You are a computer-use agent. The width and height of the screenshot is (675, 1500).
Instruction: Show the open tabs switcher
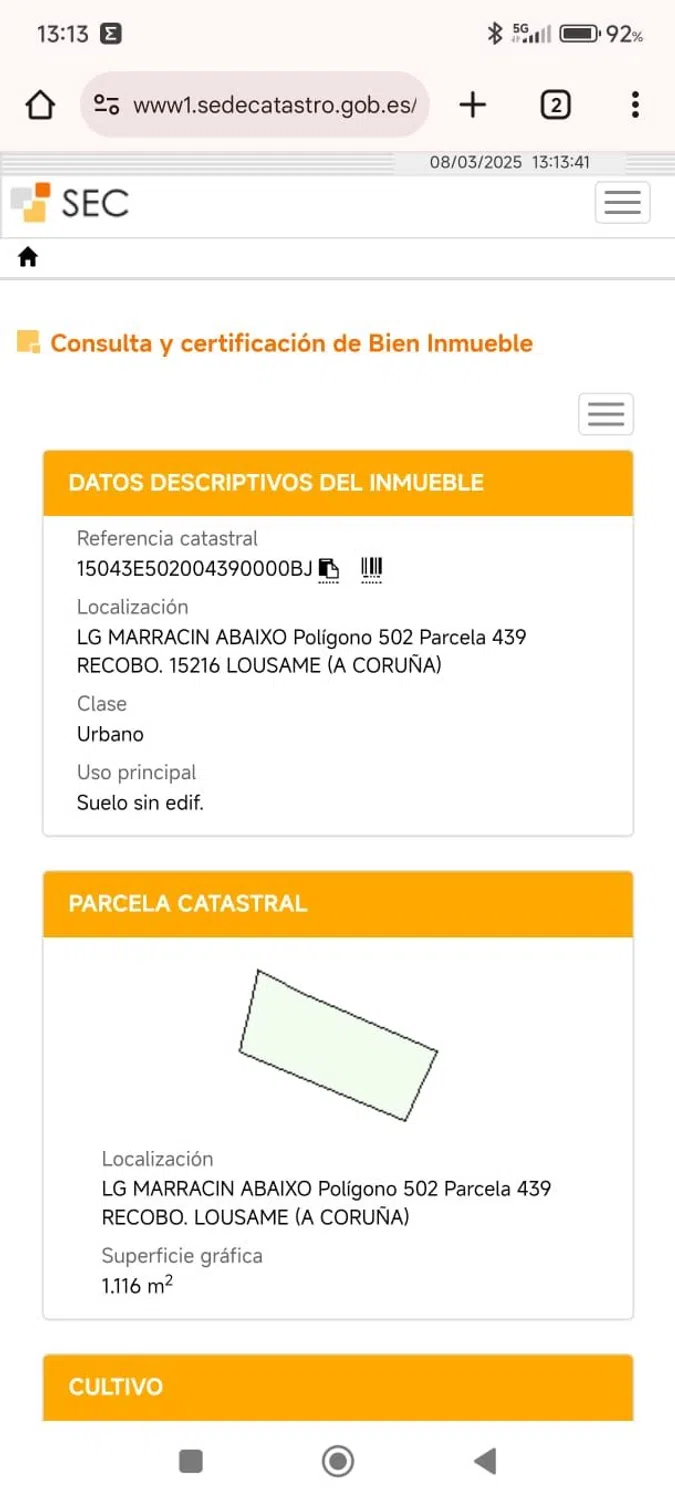click(x=555, y=104)
